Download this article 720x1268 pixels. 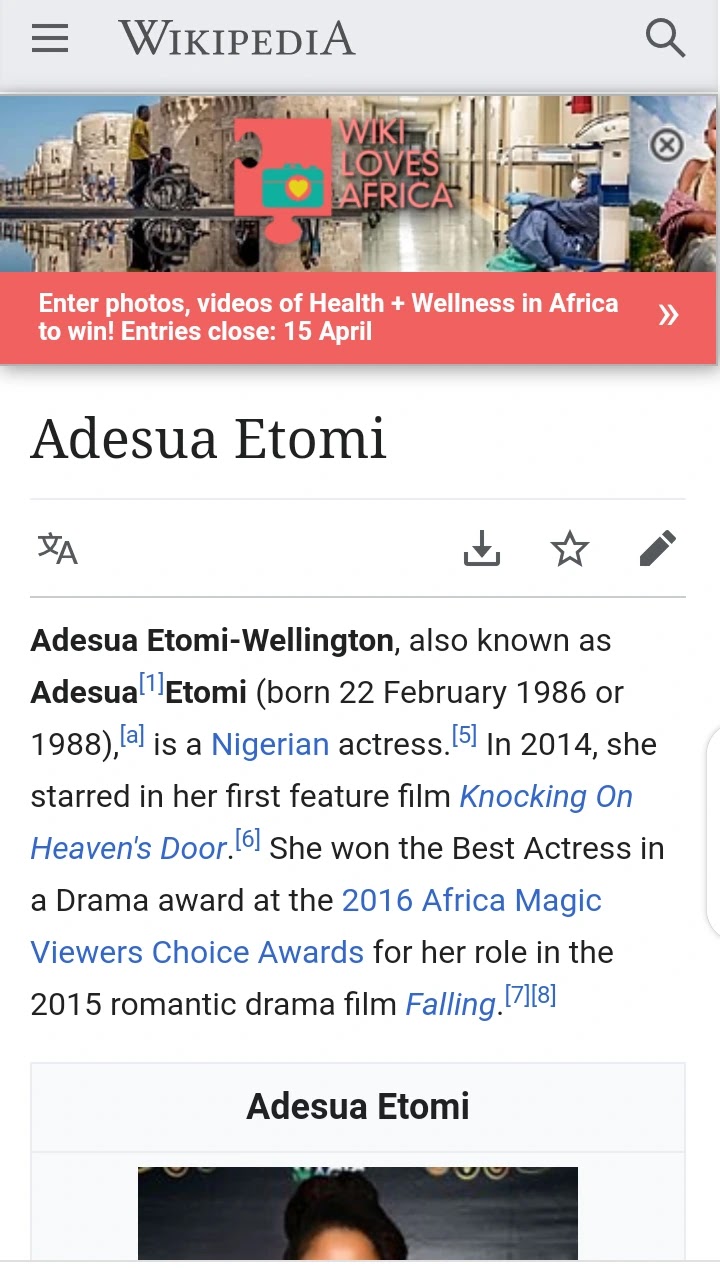[482, 548]
